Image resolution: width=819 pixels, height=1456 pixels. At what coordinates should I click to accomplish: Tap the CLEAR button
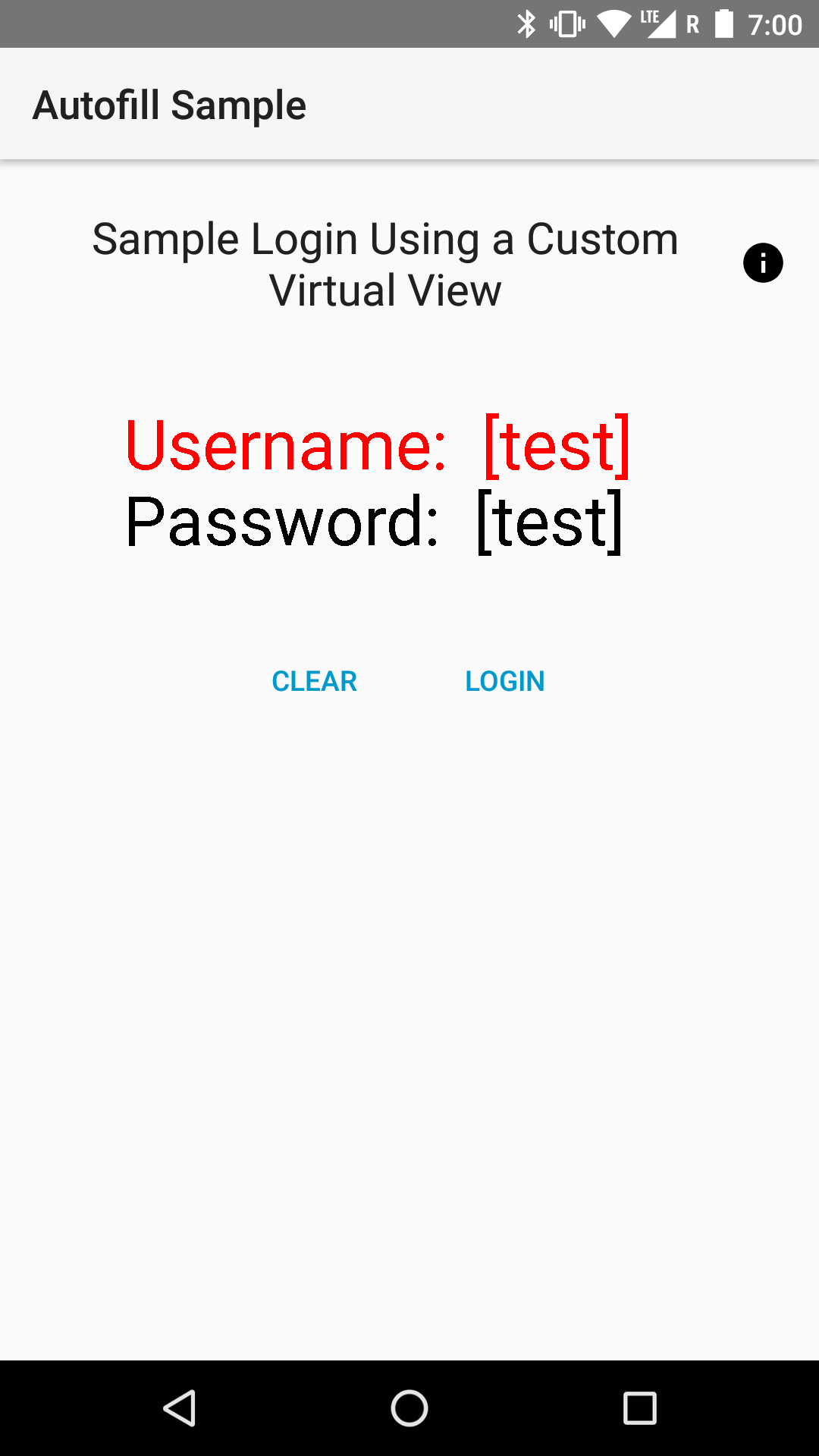click(314, 681)
